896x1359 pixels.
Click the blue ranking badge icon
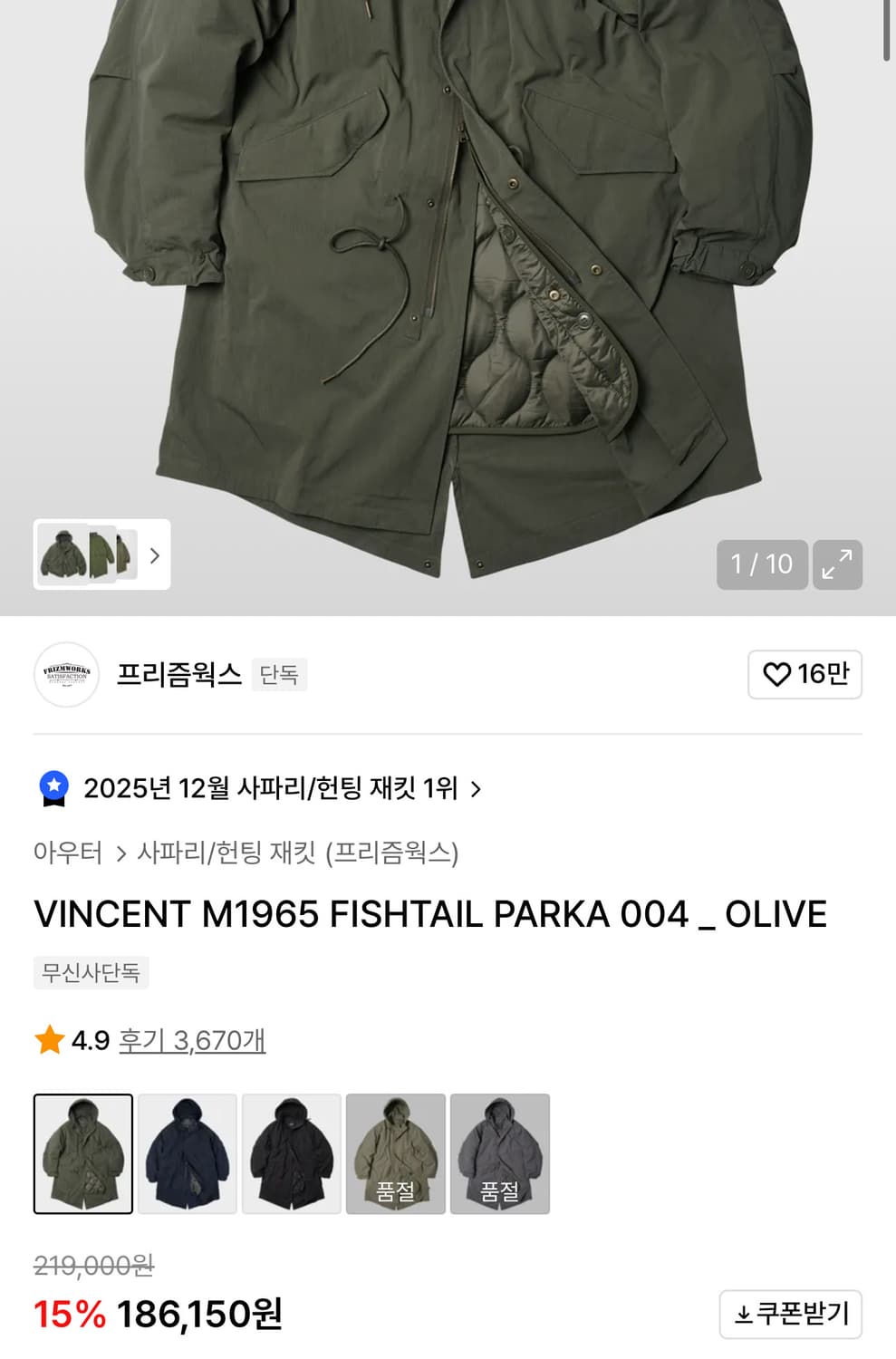point(53,788)
